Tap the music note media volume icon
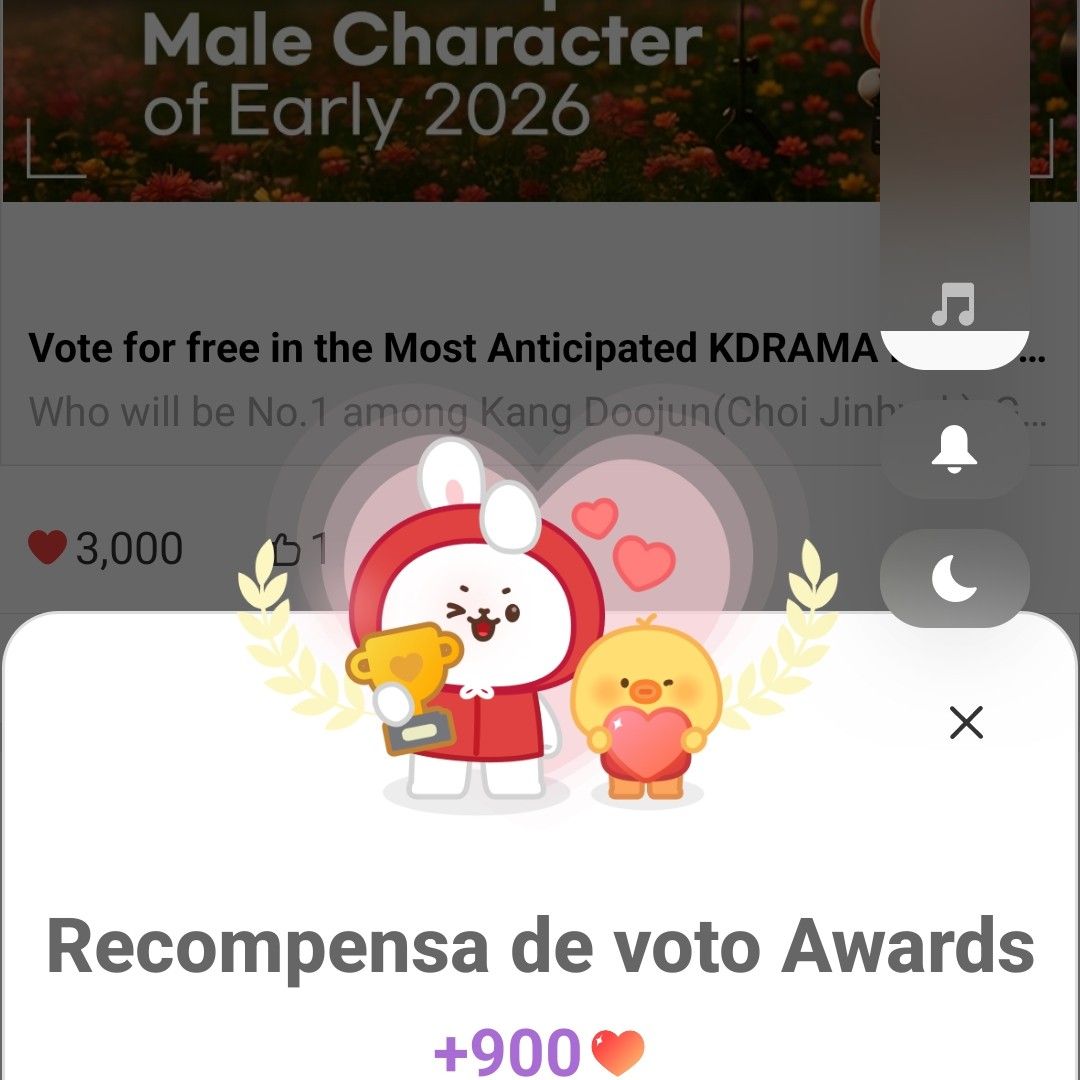1080x1080 pixels. (953, 304)
